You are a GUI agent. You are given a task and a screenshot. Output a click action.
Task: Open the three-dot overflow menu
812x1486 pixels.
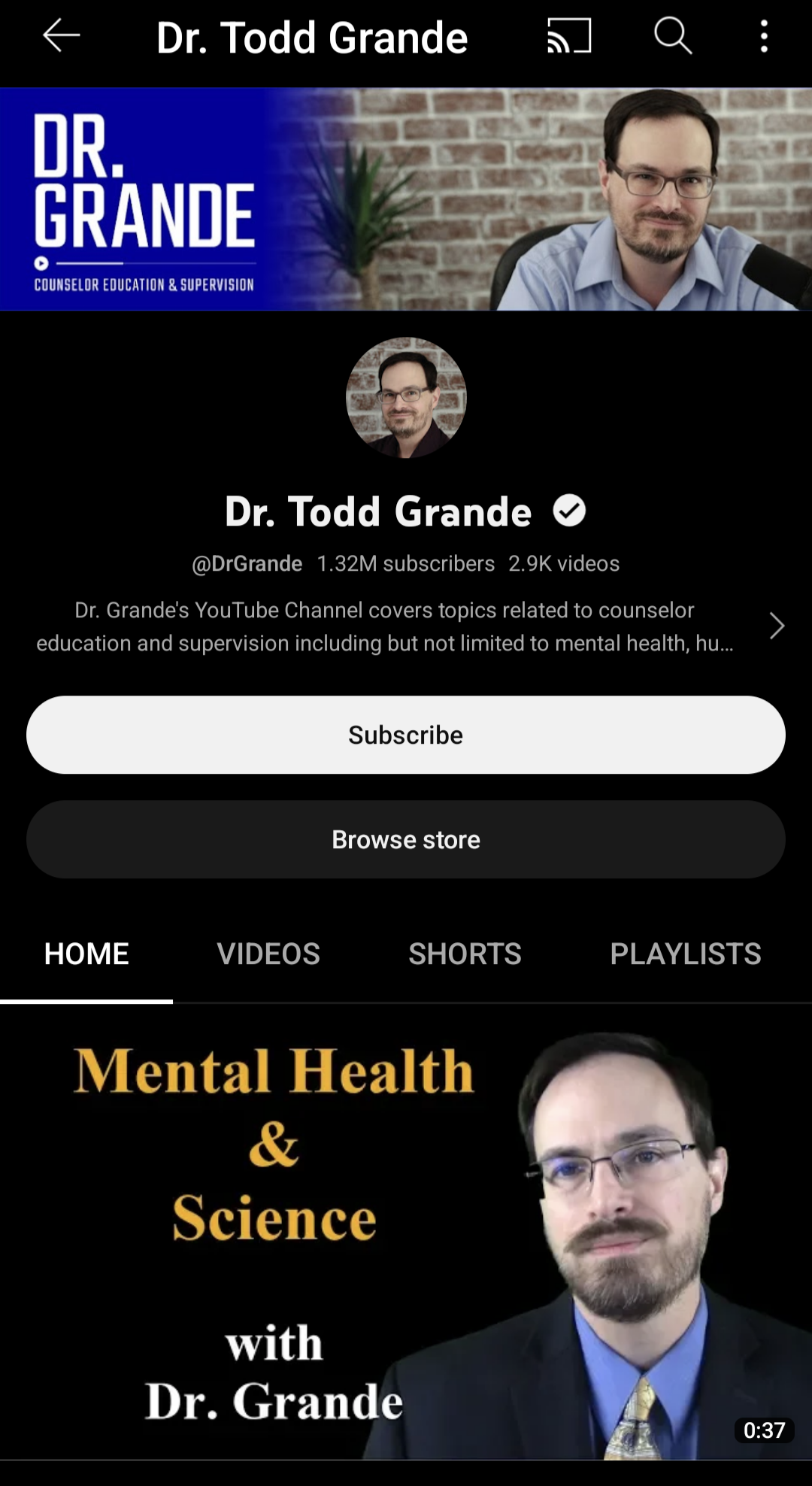click(764, 36)
